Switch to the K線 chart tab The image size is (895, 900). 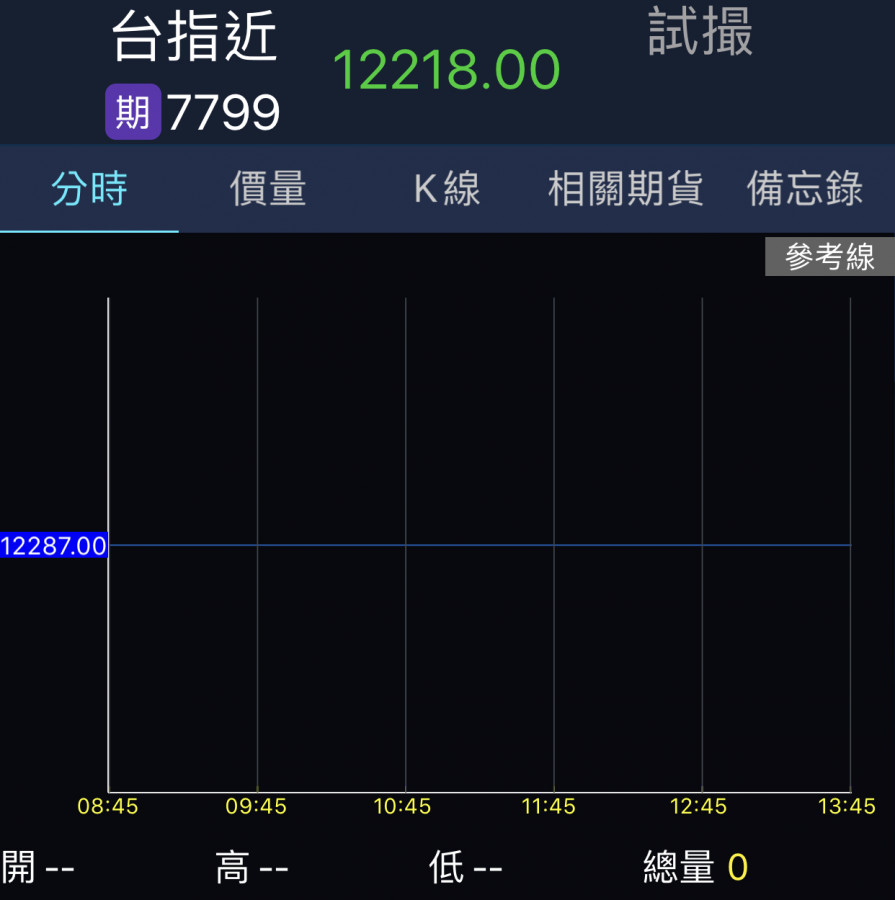(447, 189)
